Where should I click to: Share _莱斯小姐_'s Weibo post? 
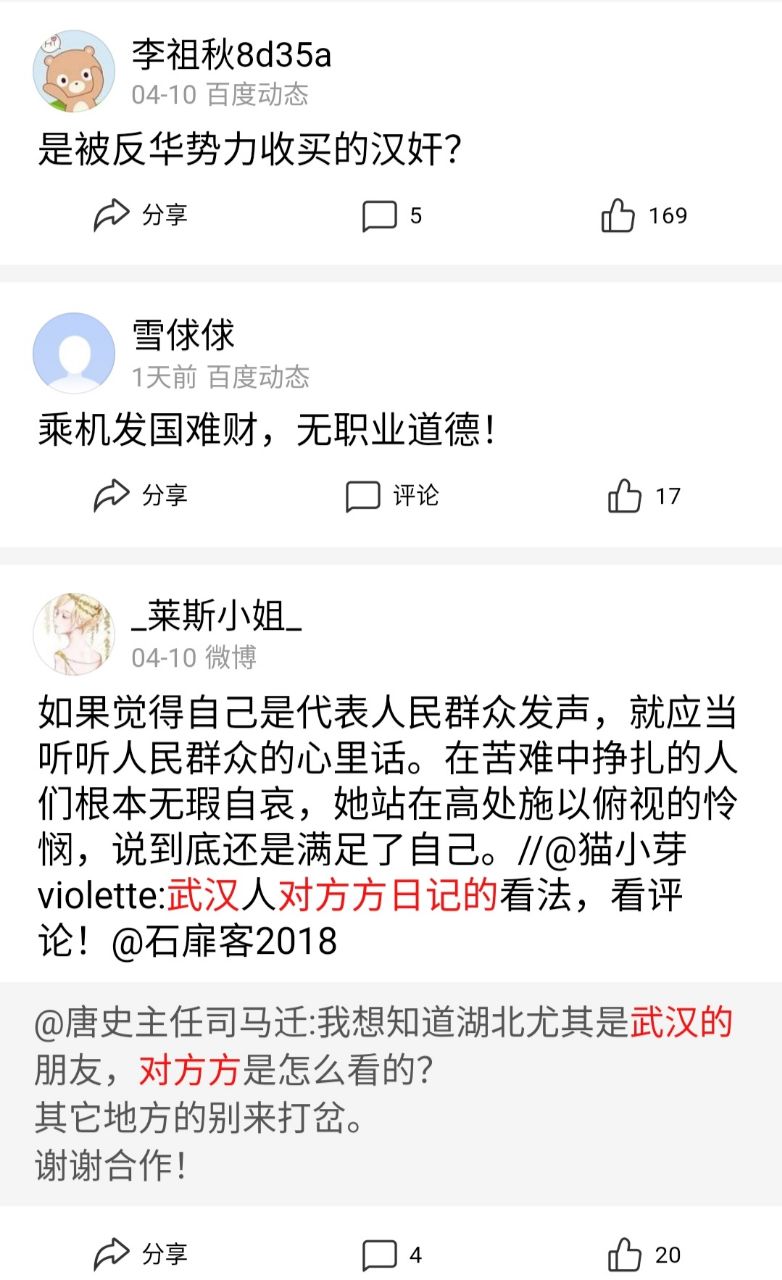pos(140,1254)
